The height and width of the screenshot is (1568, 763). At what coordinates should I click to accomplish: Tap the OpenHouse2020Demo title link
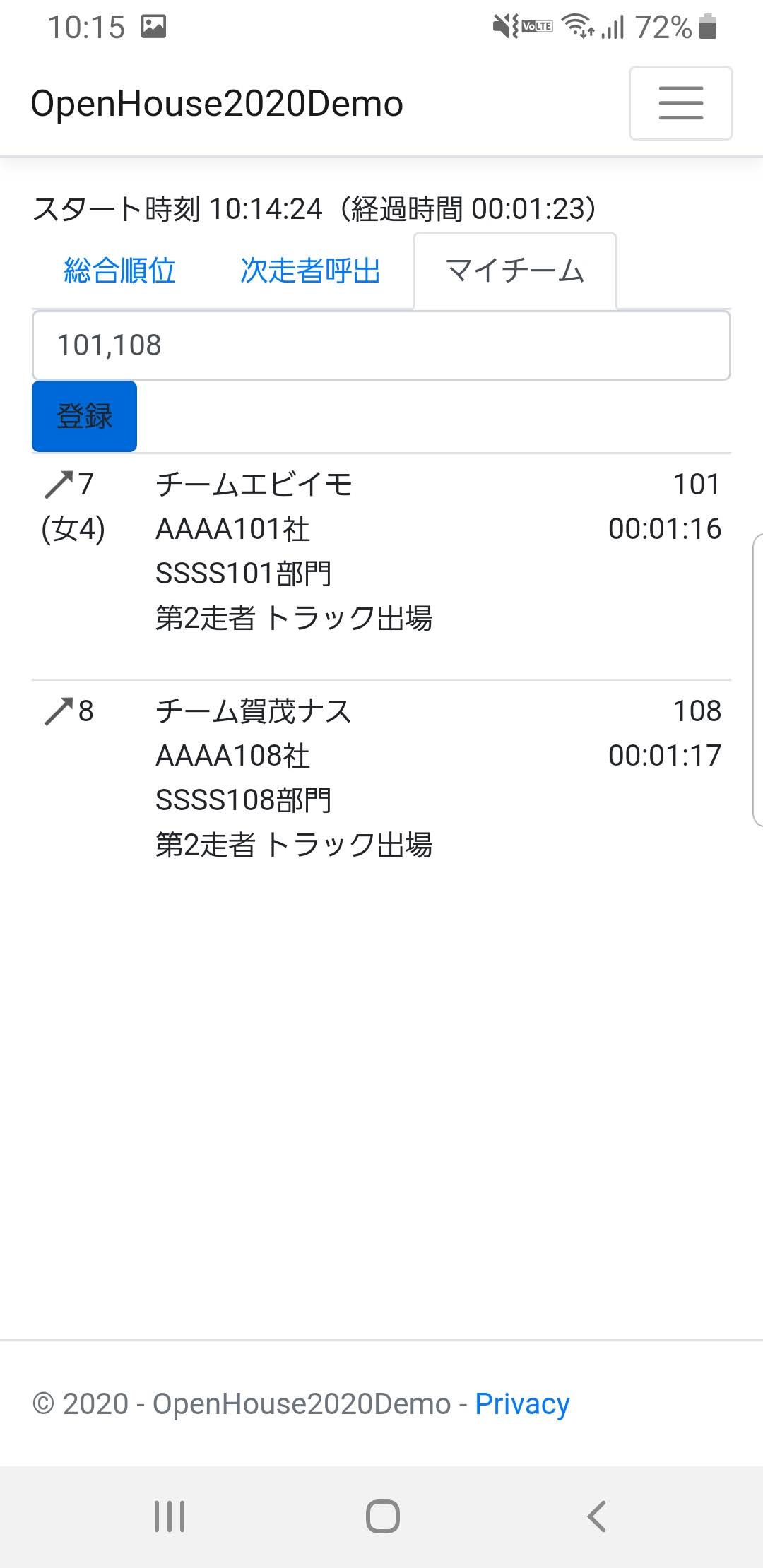[217, 104]
